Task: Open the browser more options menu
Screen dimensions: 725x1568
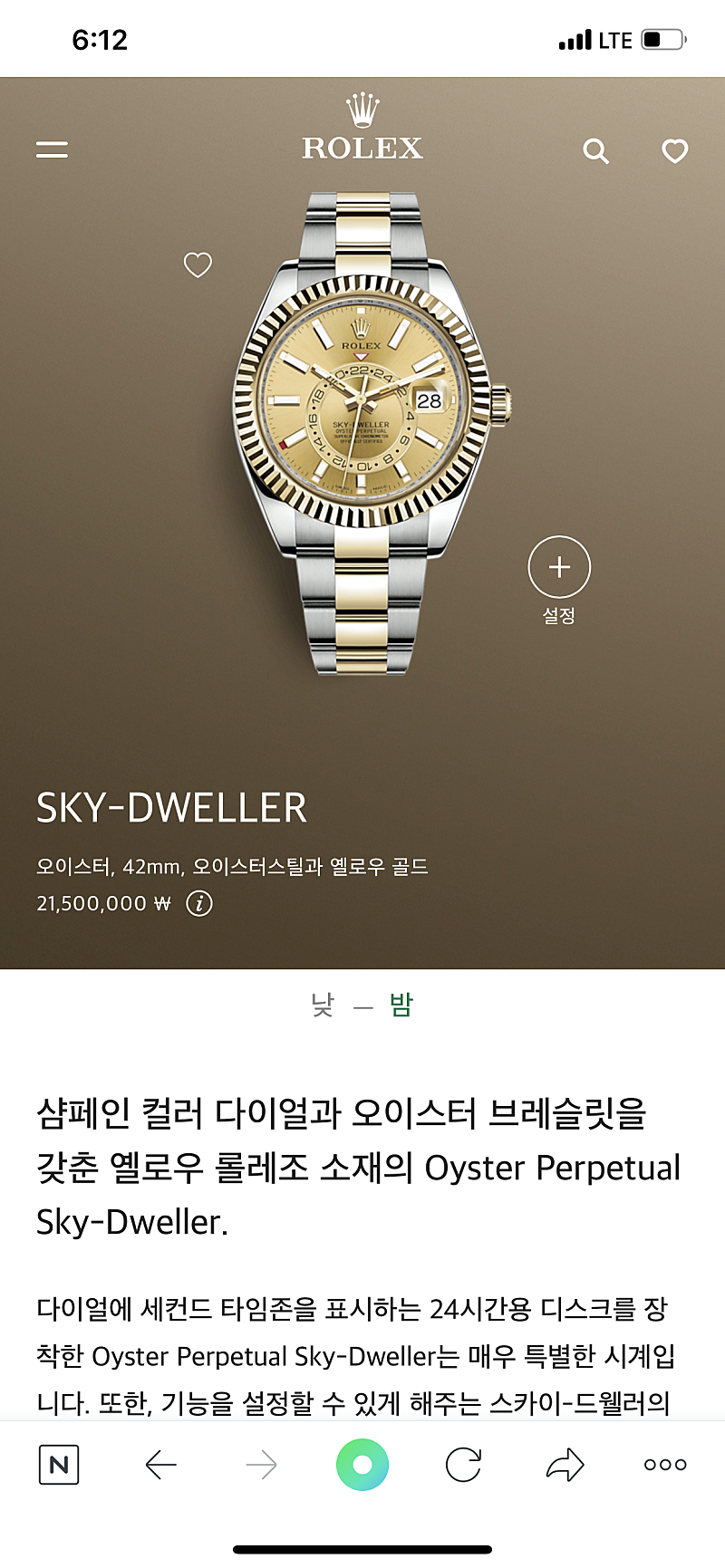Action: coord(665,1465)
